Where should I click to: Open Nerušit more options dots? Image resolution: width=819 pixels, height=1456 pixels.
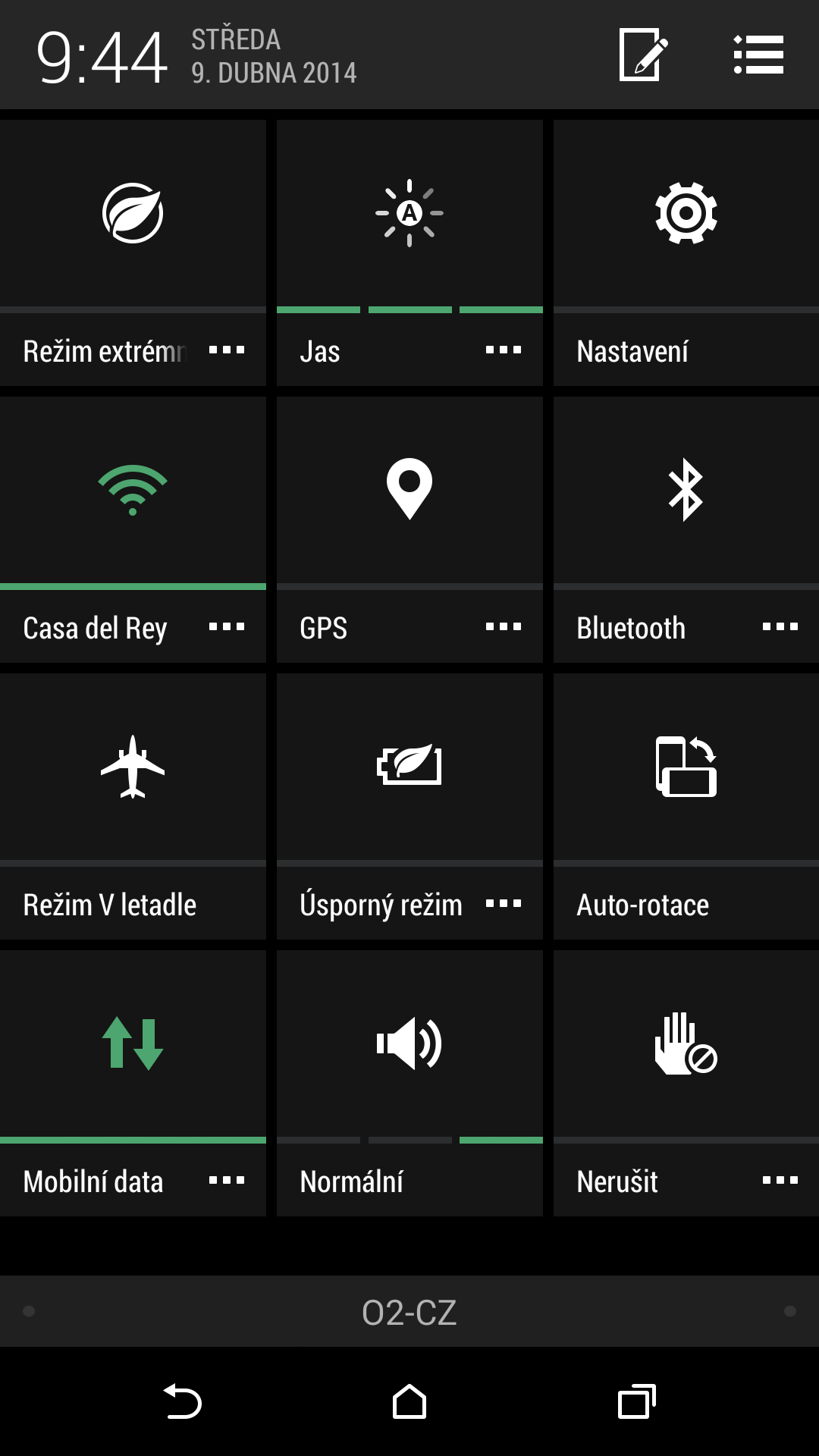[780, 1180]
